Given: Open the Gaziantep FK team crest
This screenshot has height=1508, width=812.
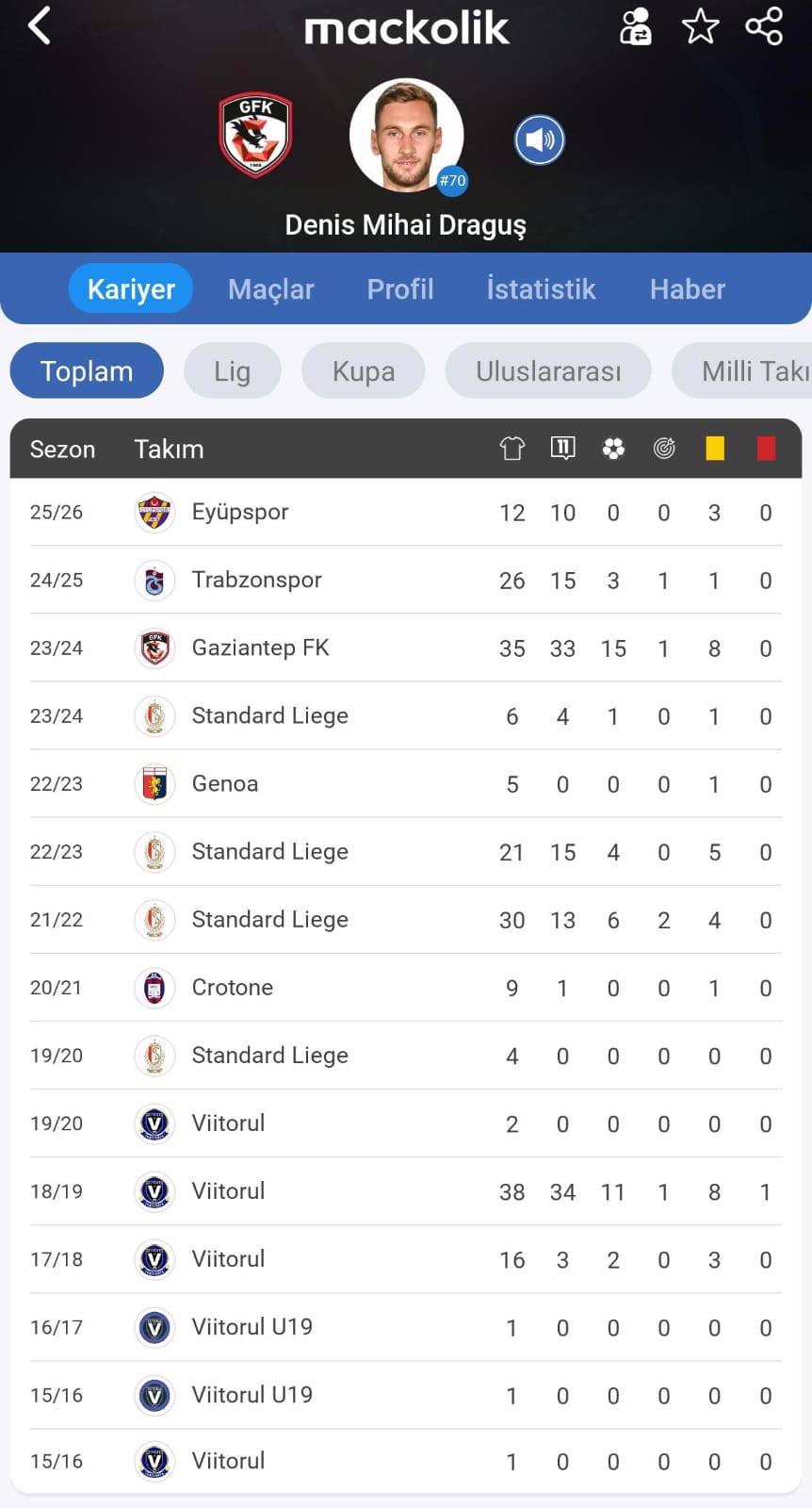Looking at the screenshot, I should (x=255, y=135).
